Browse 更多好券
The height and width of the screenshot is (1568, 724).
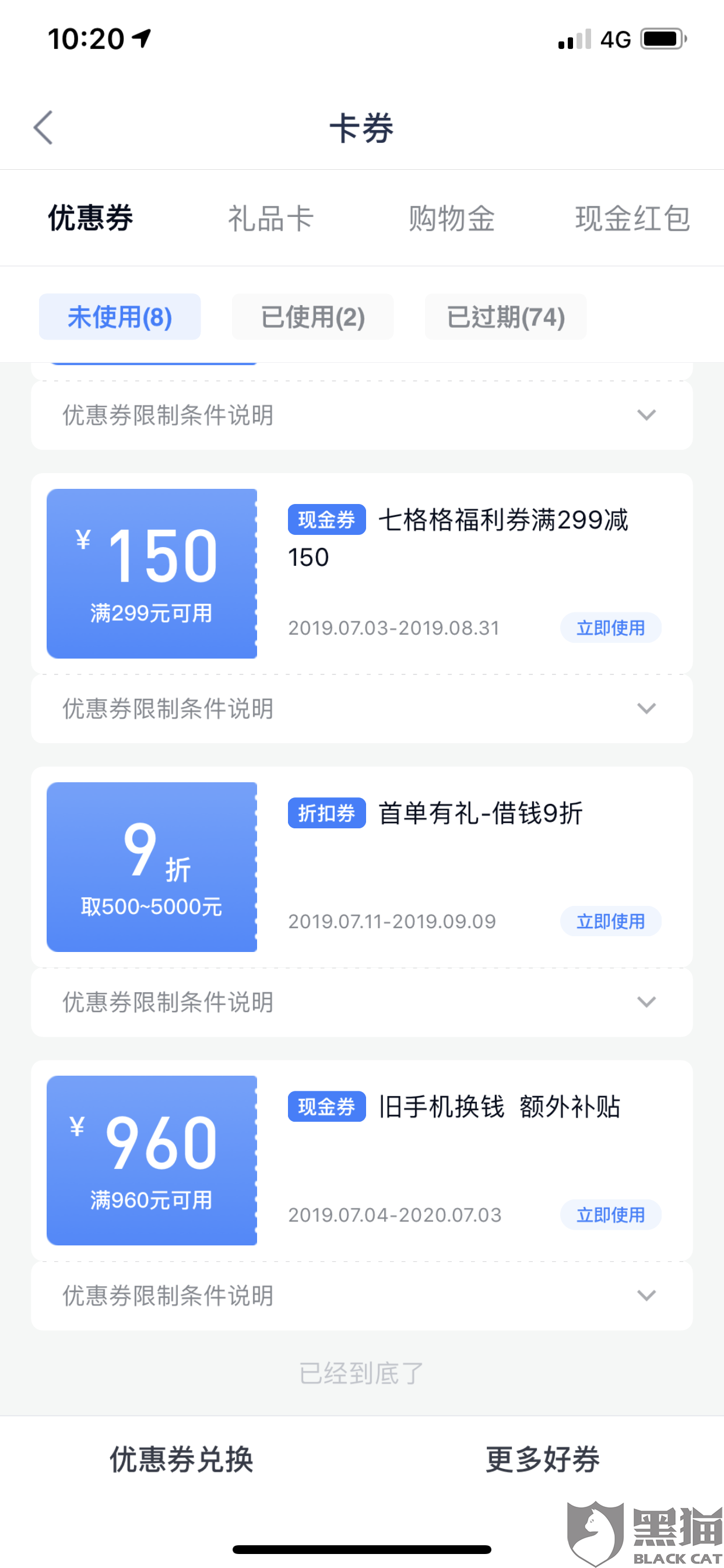click(x=542, y=1459)
